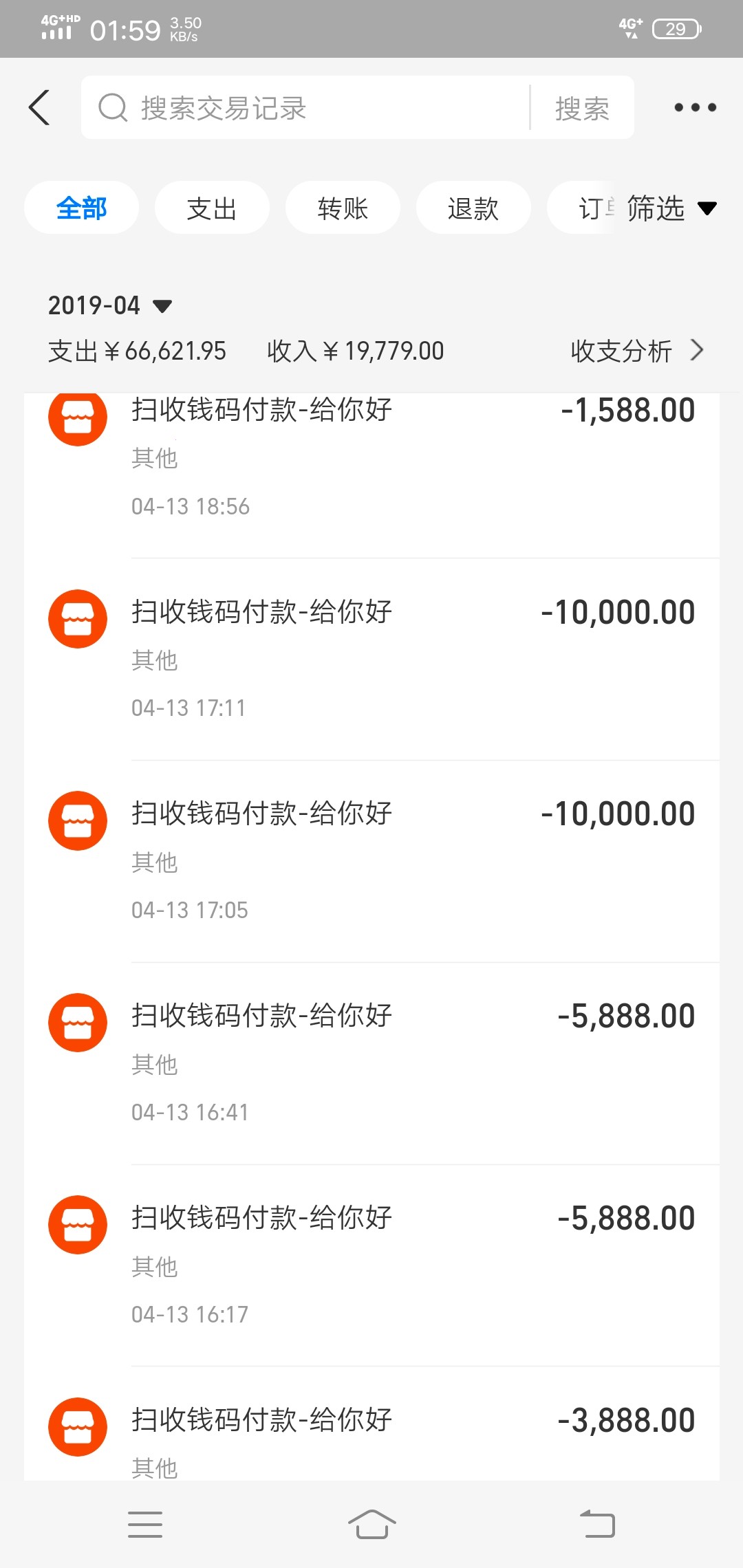Expand the 筛选 filter dropdown

(671, 208)
